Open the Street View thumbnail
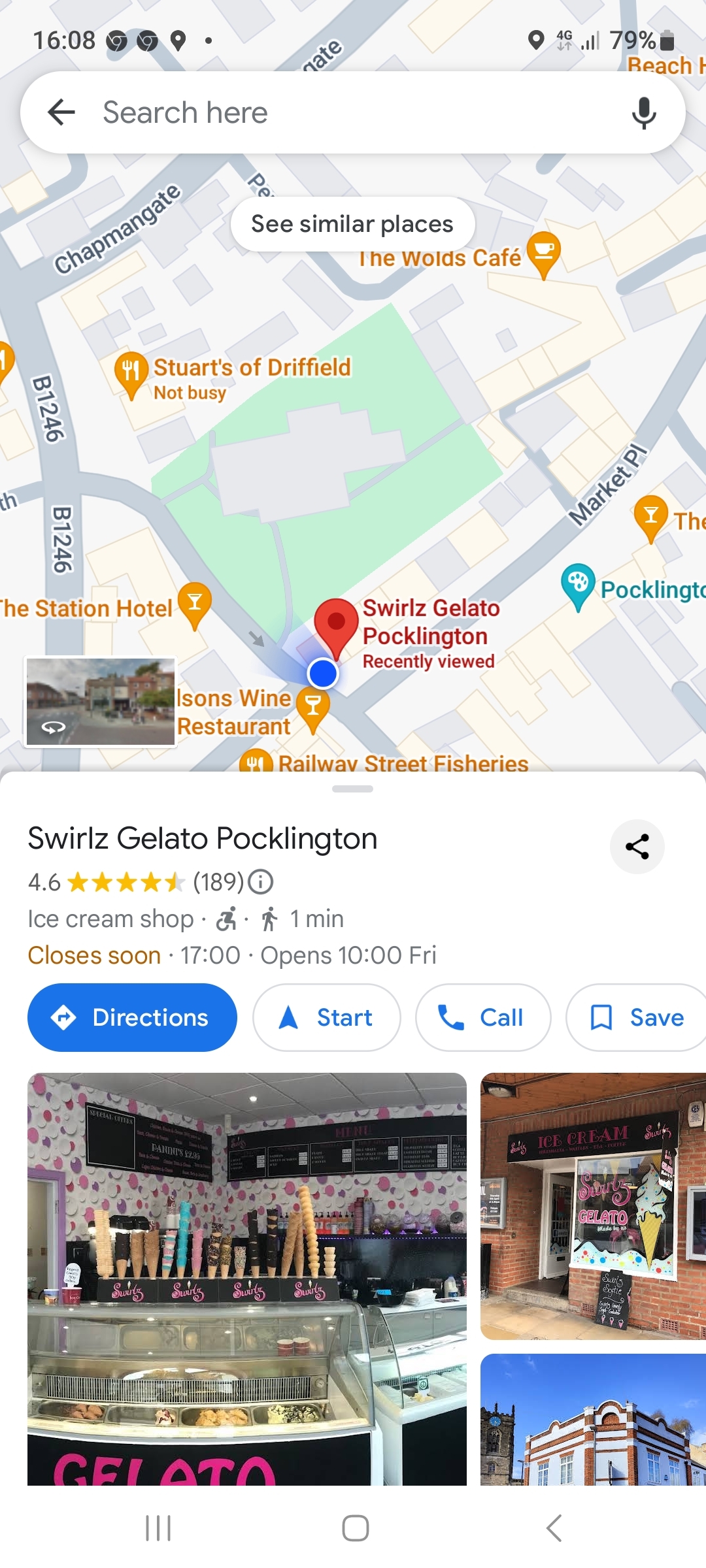706x1568 pixels. pos(100,702)
